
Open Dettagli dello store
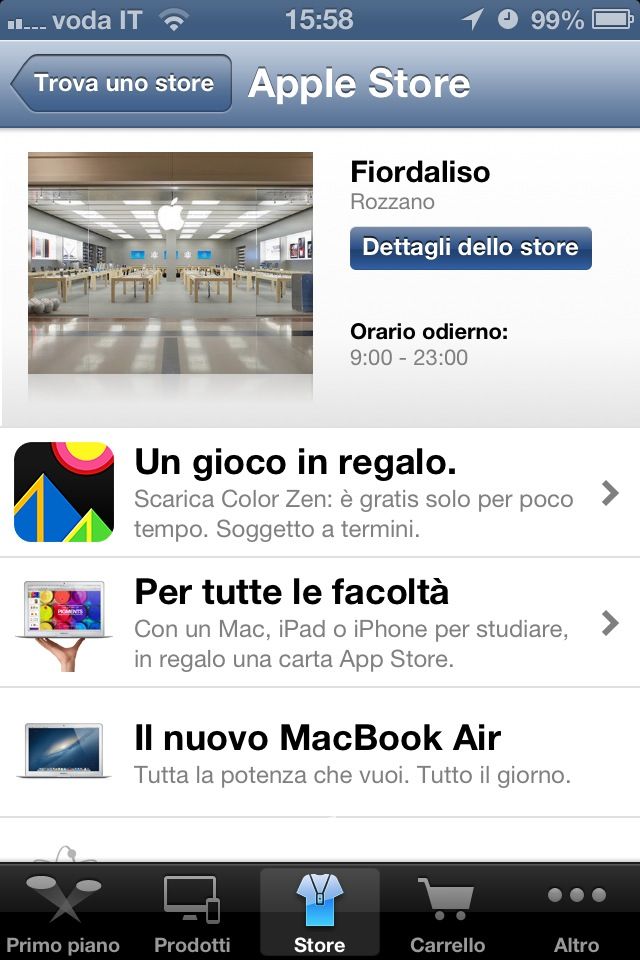tap(470, 248)
